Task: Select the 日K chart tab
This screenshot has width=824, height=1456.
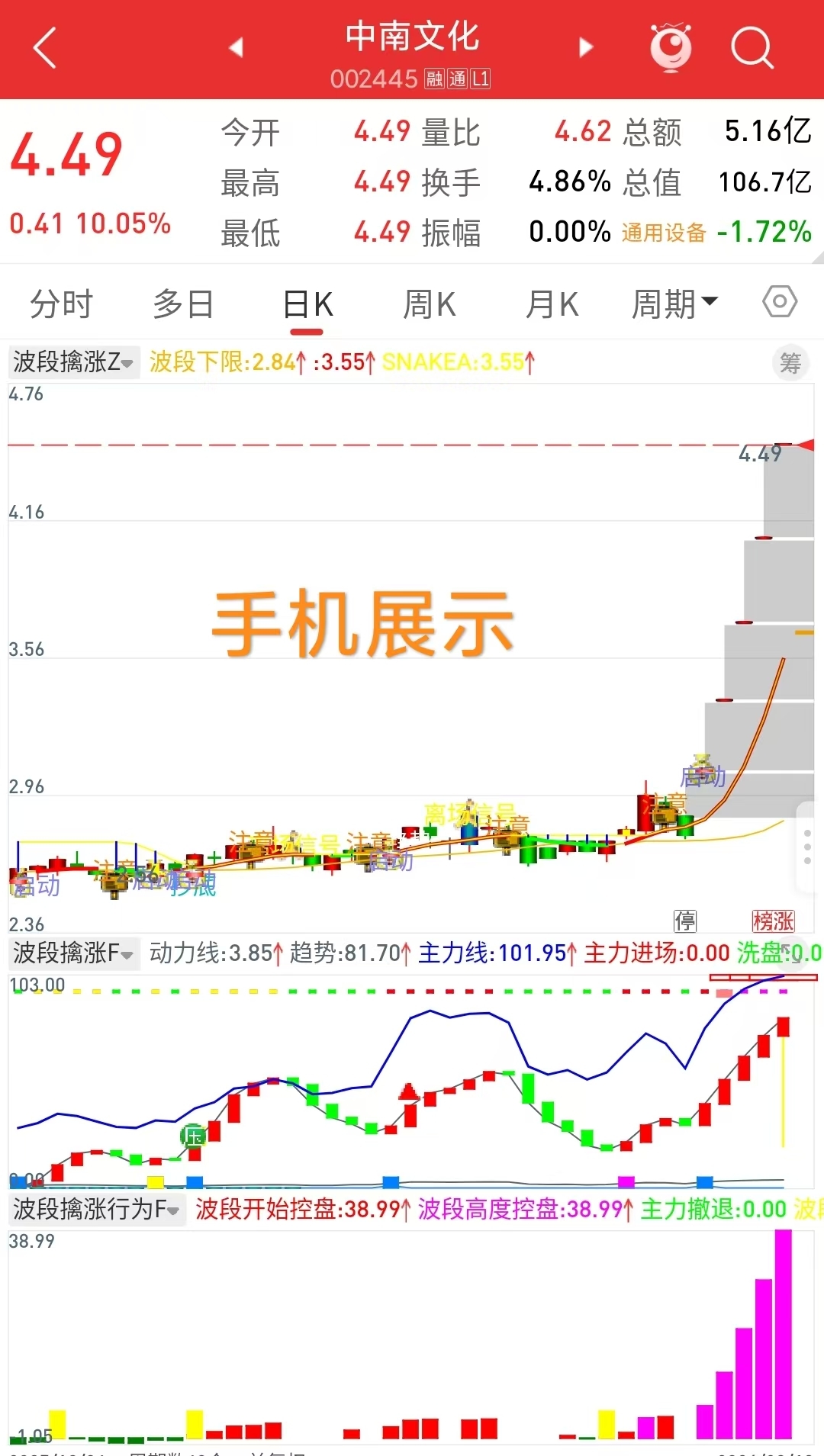Action: coord(307,305)
